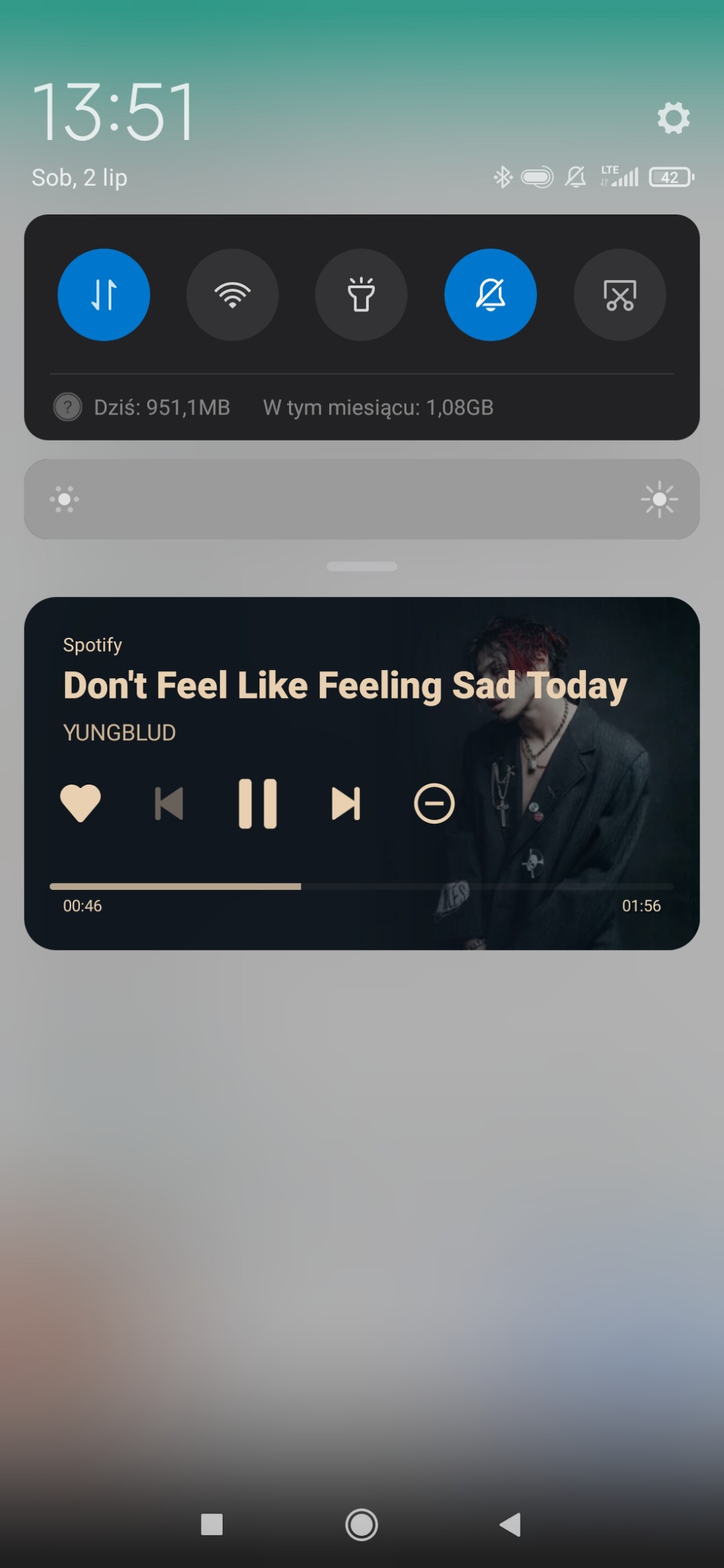Tap the panel handle below brightness

click(x=362, y=566)
